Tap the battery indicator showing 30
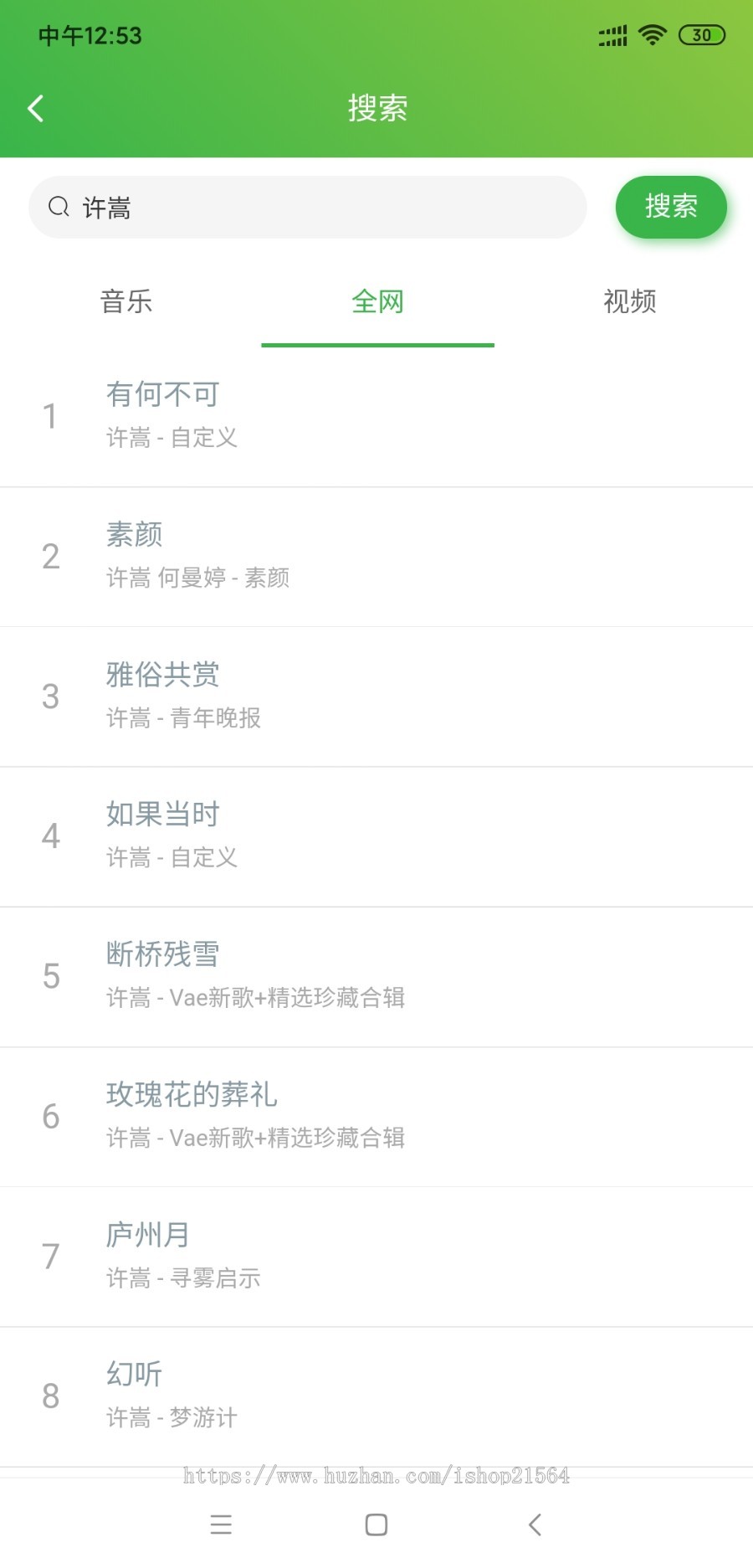Viewport: 753px width, 1568px height. (701, 35)
